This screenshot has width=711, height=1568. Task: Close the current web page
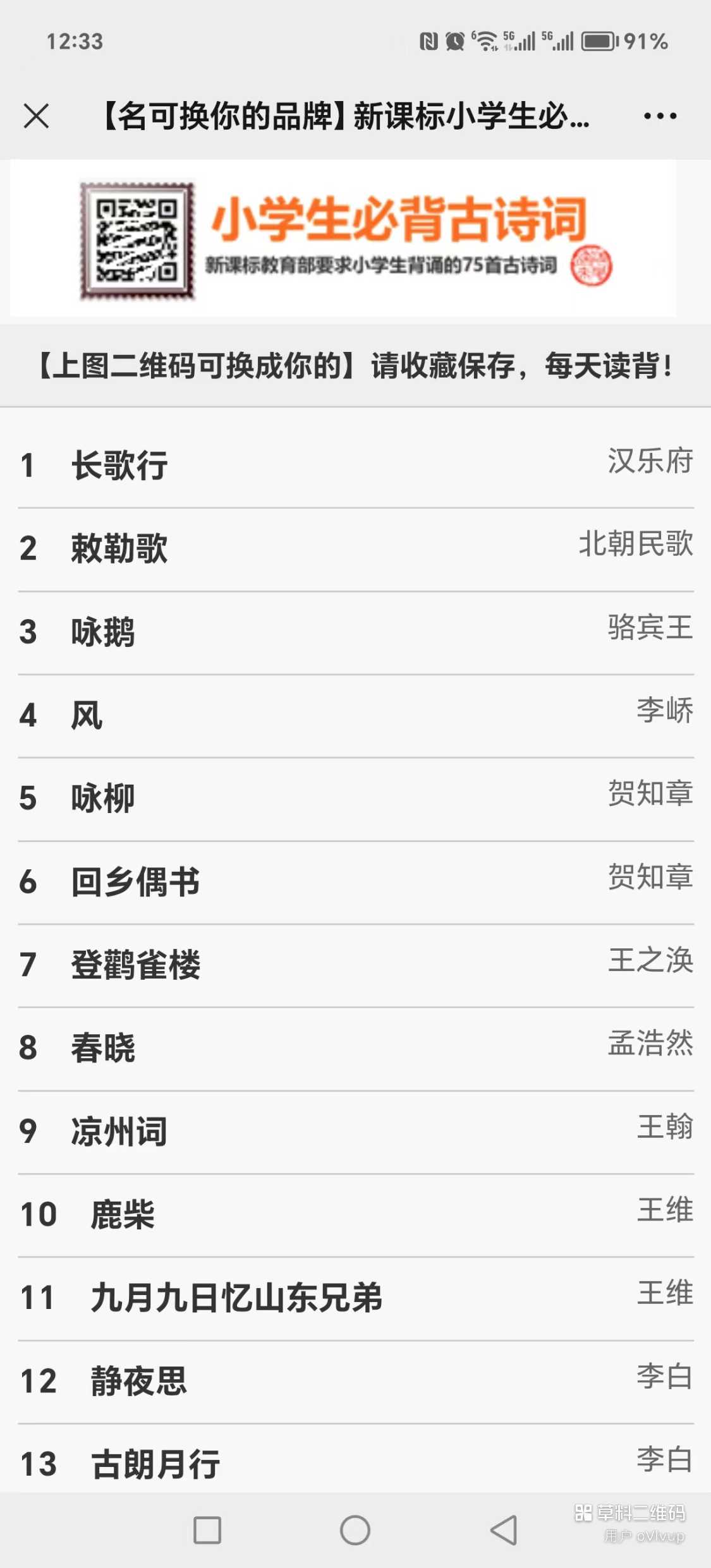point(36,116)
